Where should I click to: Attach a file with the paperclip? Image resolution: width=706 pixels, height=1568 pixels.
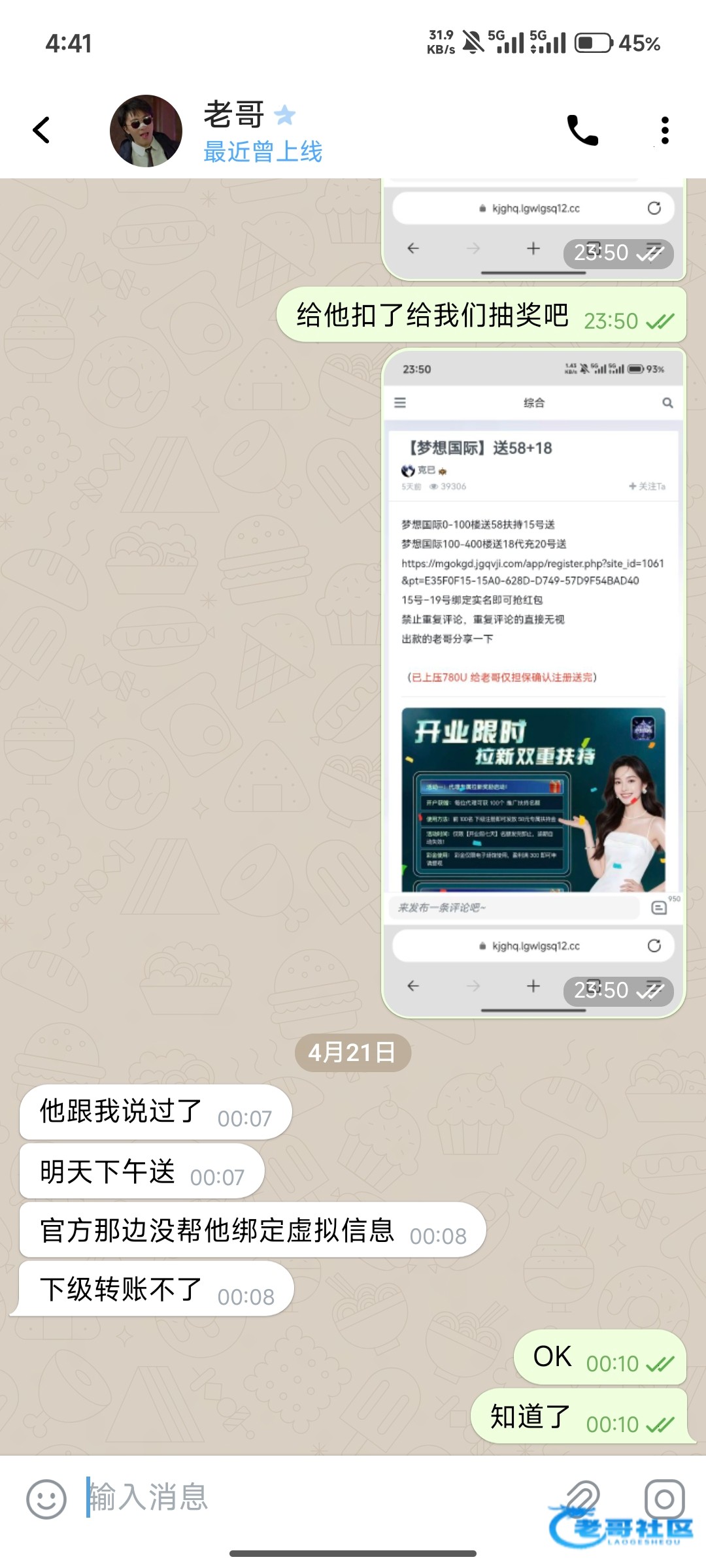coord(582,1497)
